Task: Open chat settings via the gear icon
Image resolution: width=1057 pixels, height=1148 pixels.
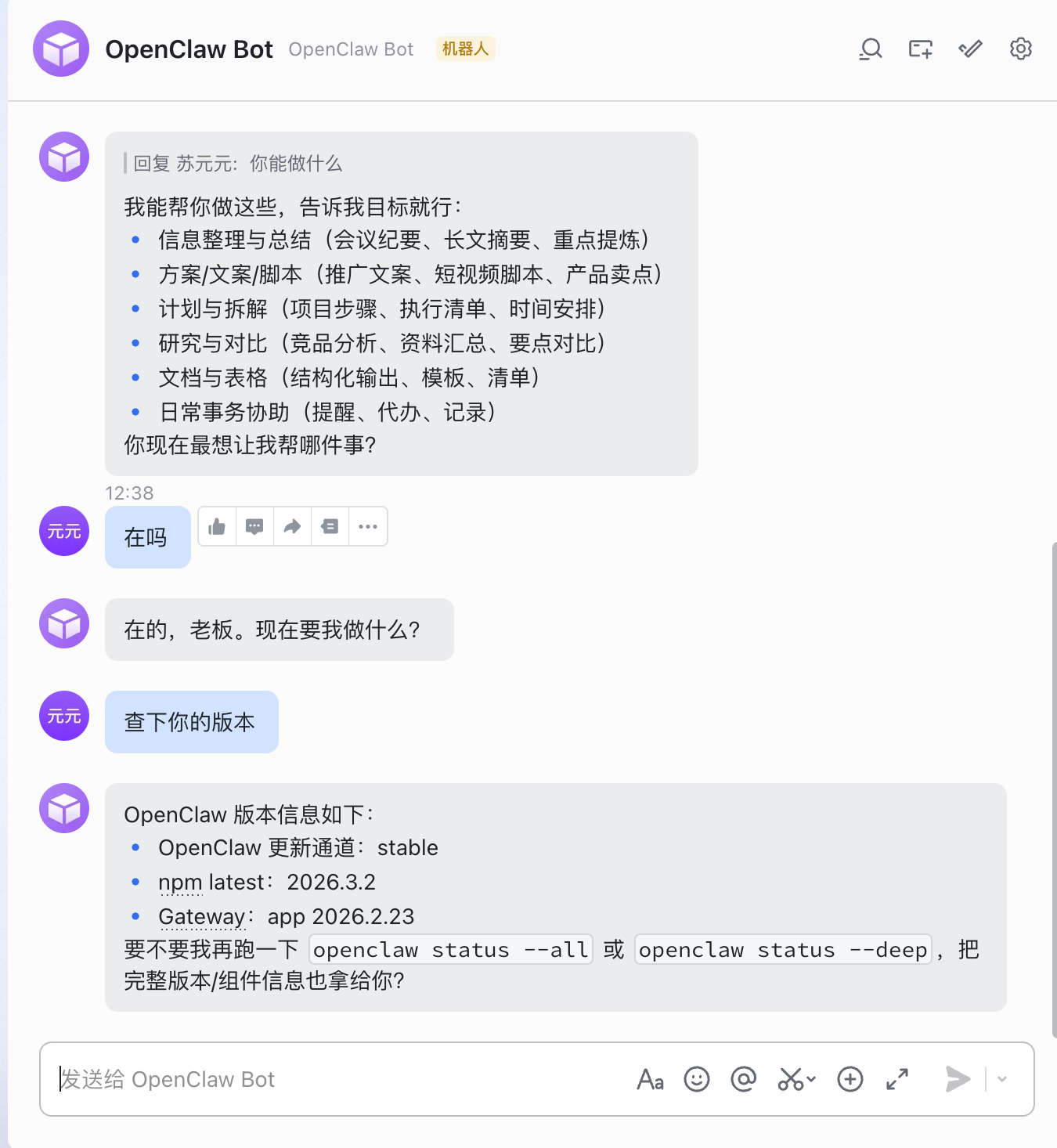Action: coord(1021,49)
